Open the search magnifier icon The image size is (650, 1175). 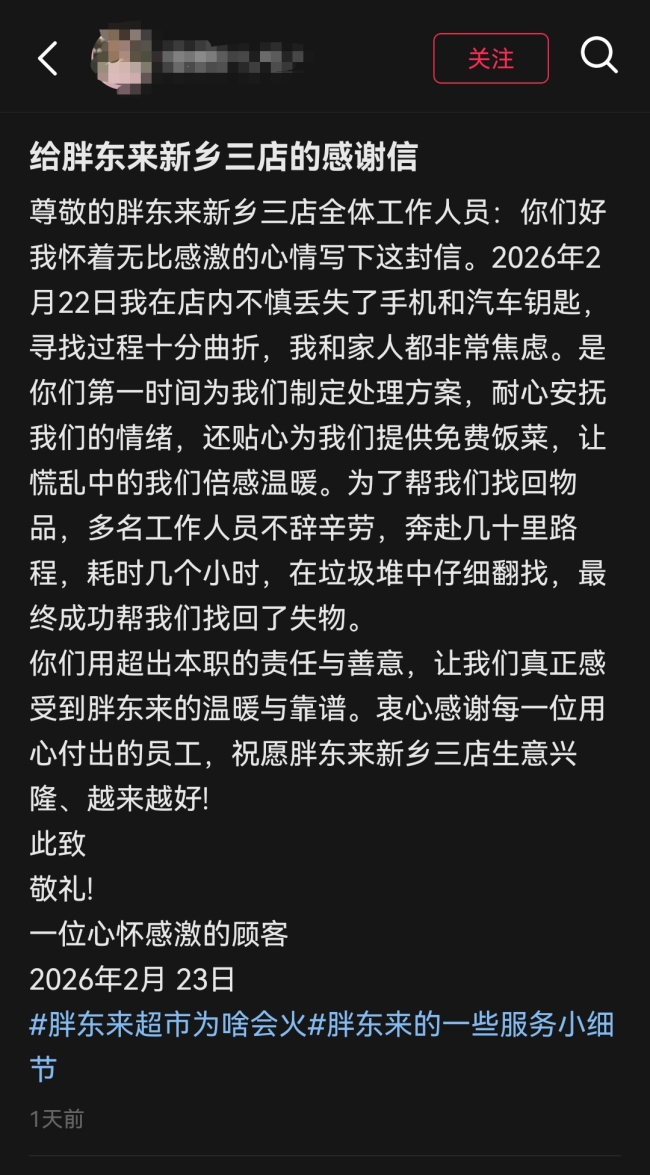599,56
